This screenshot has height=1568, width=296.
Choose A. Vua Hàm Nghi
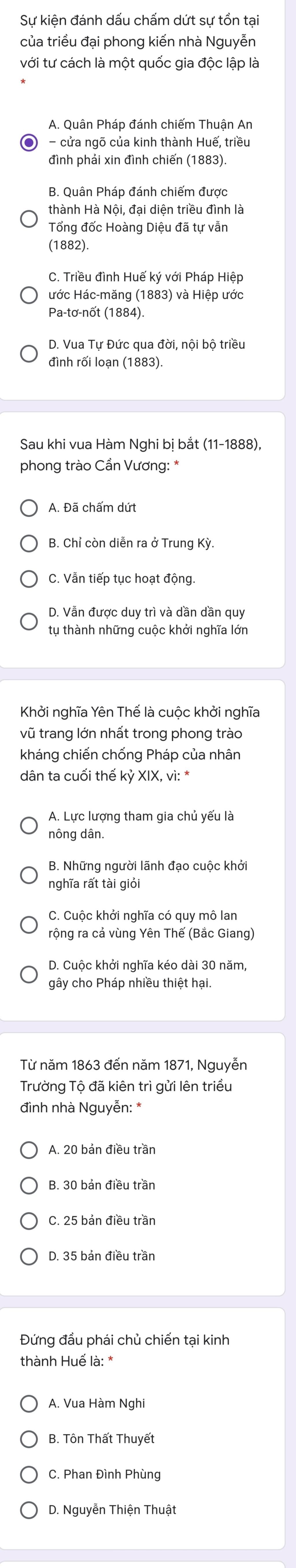coord(29,1404)
